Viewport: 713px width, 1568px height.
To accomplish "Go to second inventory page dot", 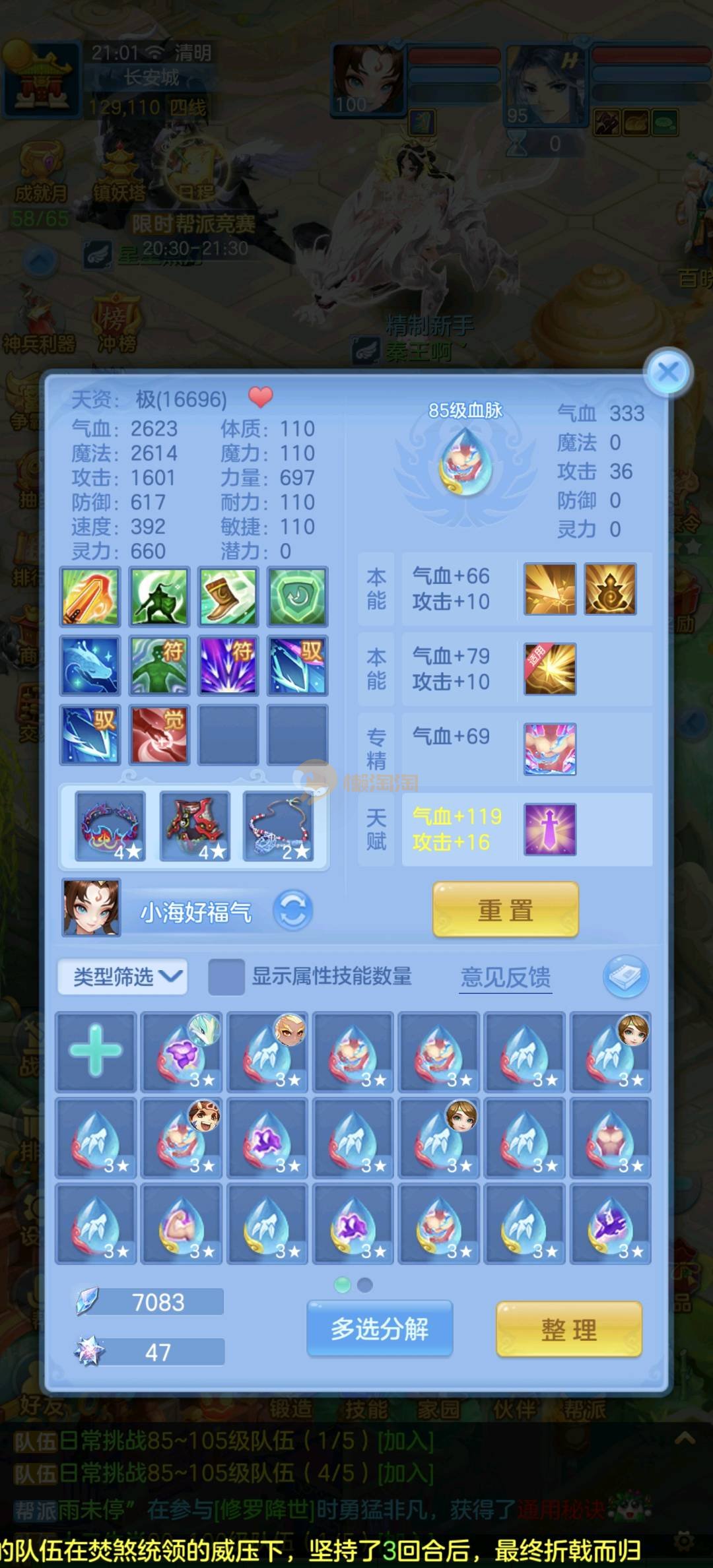I will [365, 1285].
